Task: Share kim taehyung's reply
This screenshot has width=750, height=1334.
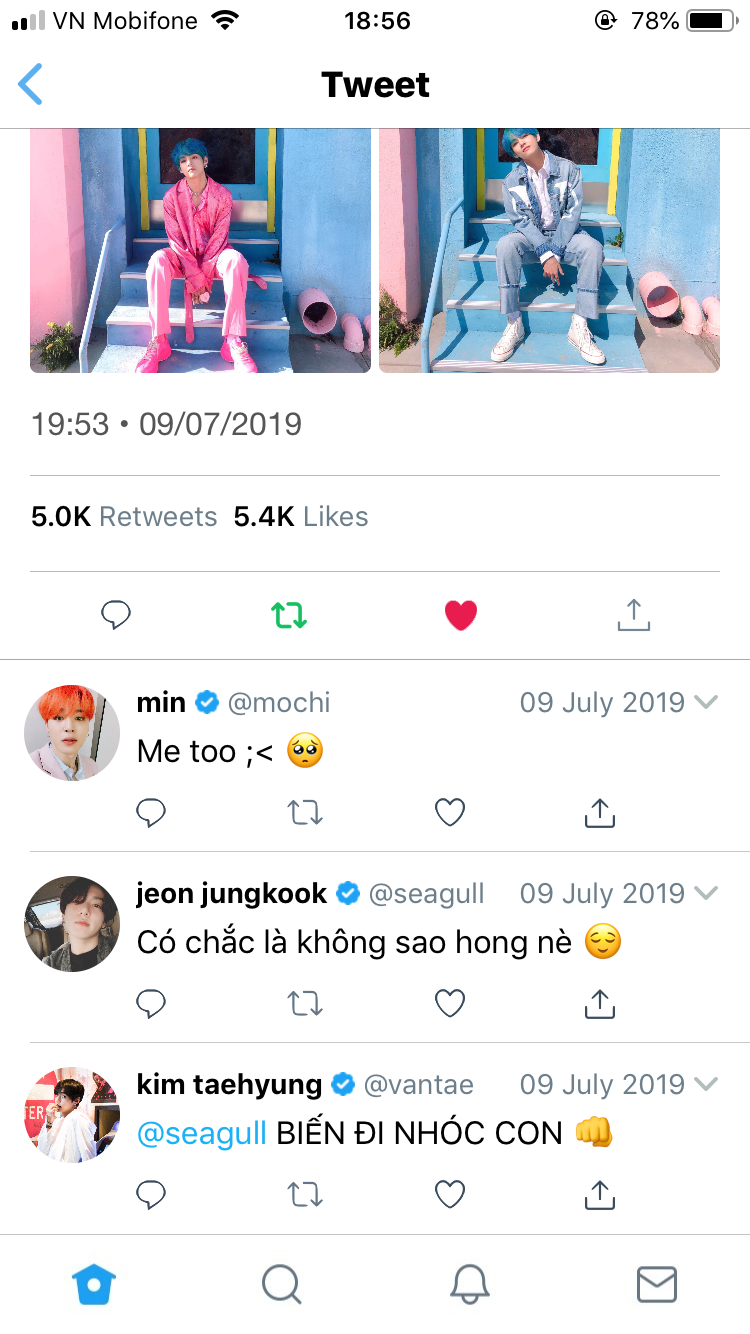Action: pyautogui.click(x=599, y=1193)
